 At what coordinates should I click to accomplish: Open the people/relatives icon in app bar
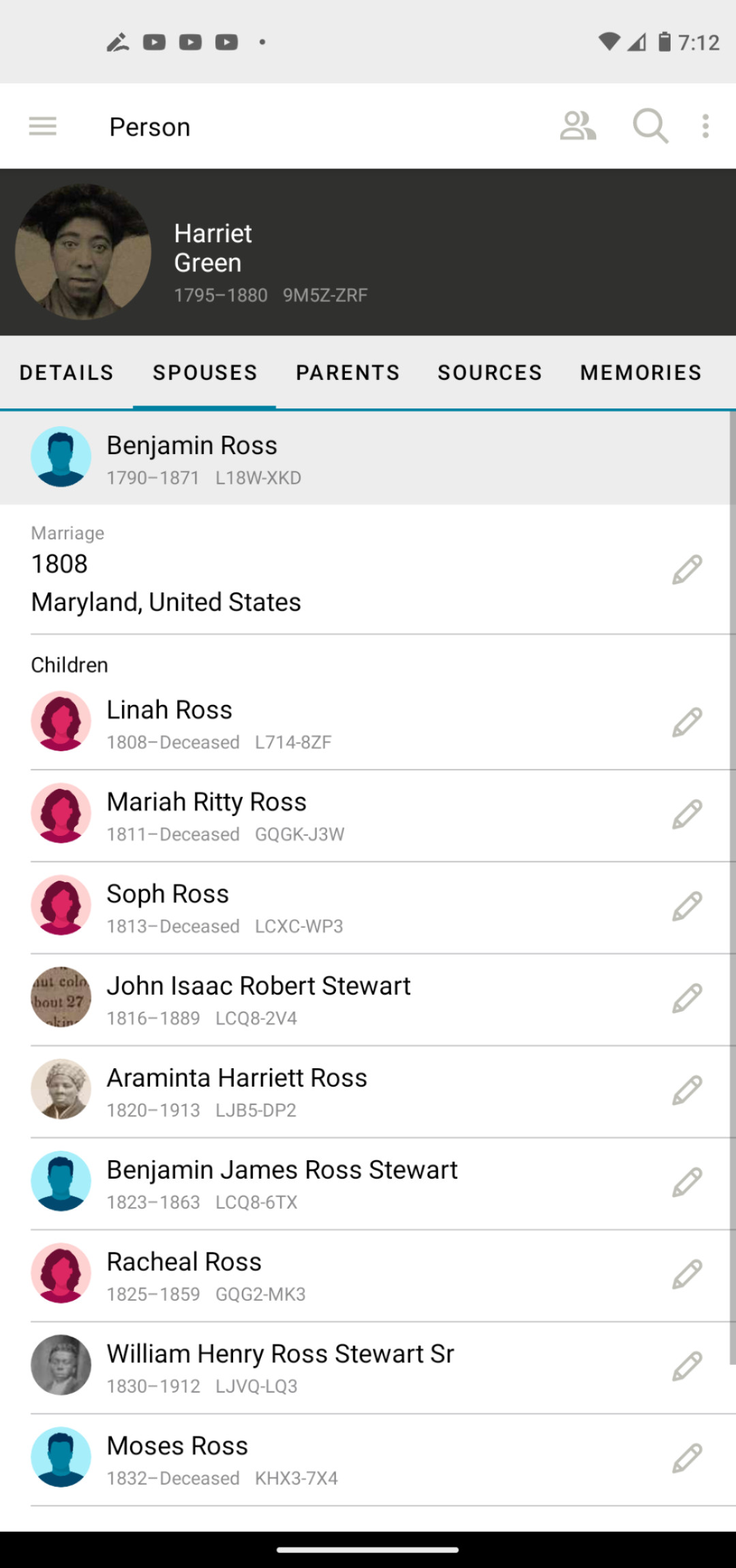578,126
